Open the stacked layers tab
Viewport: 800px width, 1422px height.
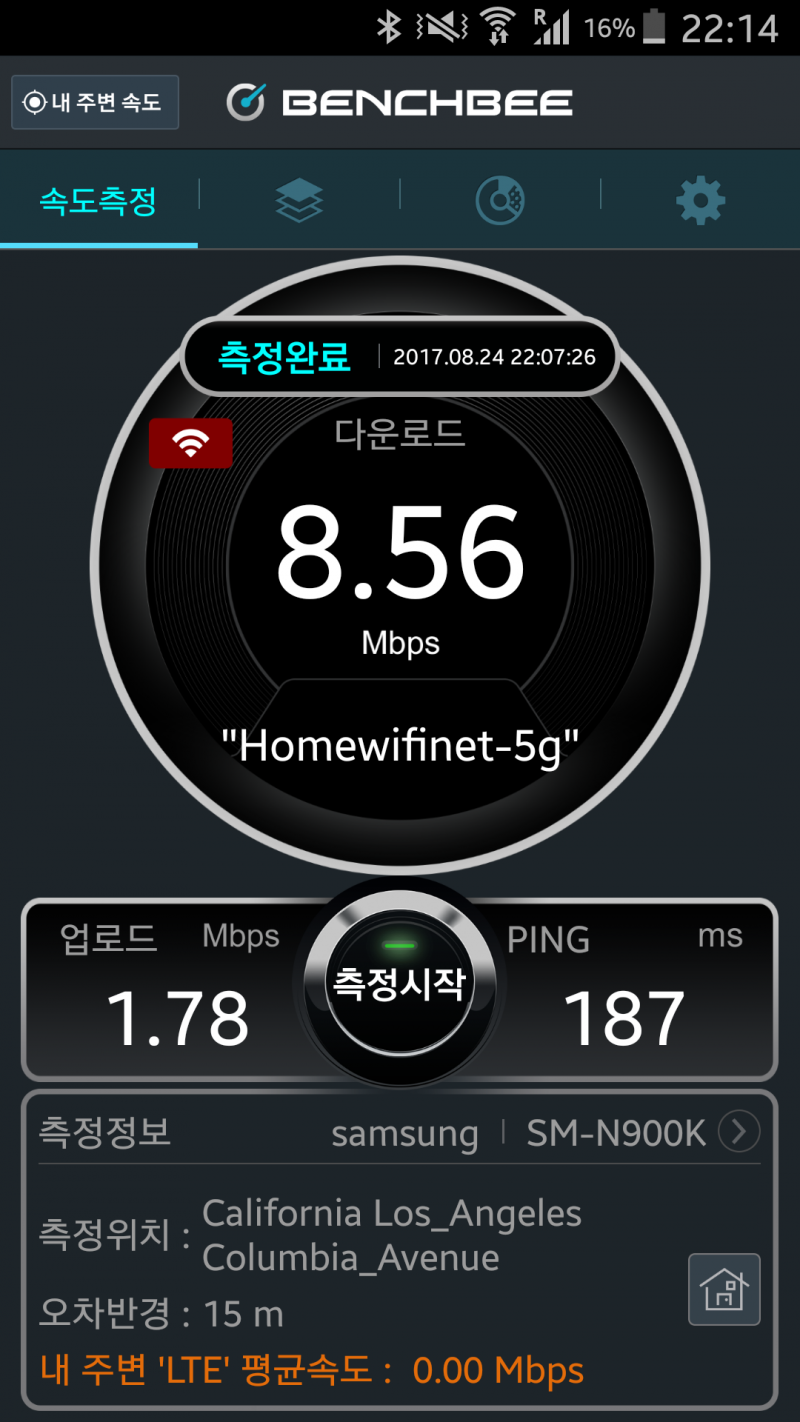click(x=299, y=201)
